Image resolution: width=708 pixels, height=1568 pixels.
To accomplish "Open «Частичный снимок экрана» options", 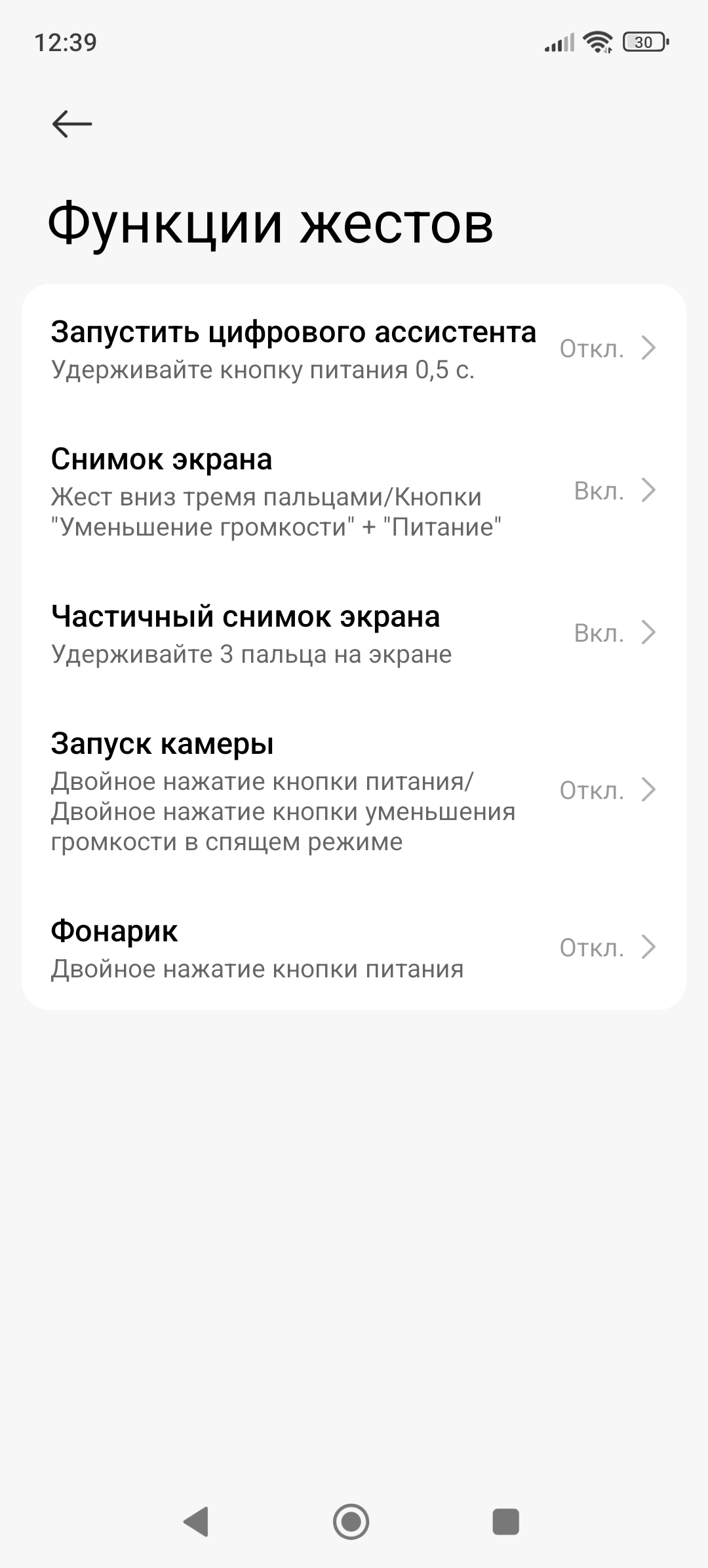I will (354, 634).
